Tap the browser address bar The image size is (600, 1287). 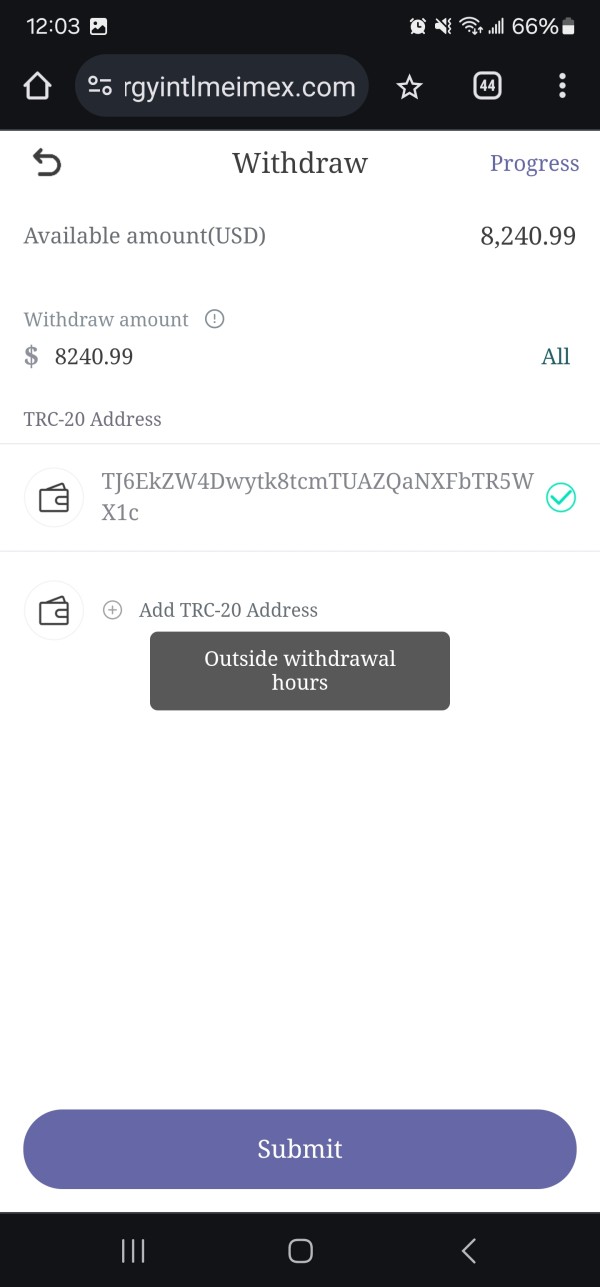222,87
